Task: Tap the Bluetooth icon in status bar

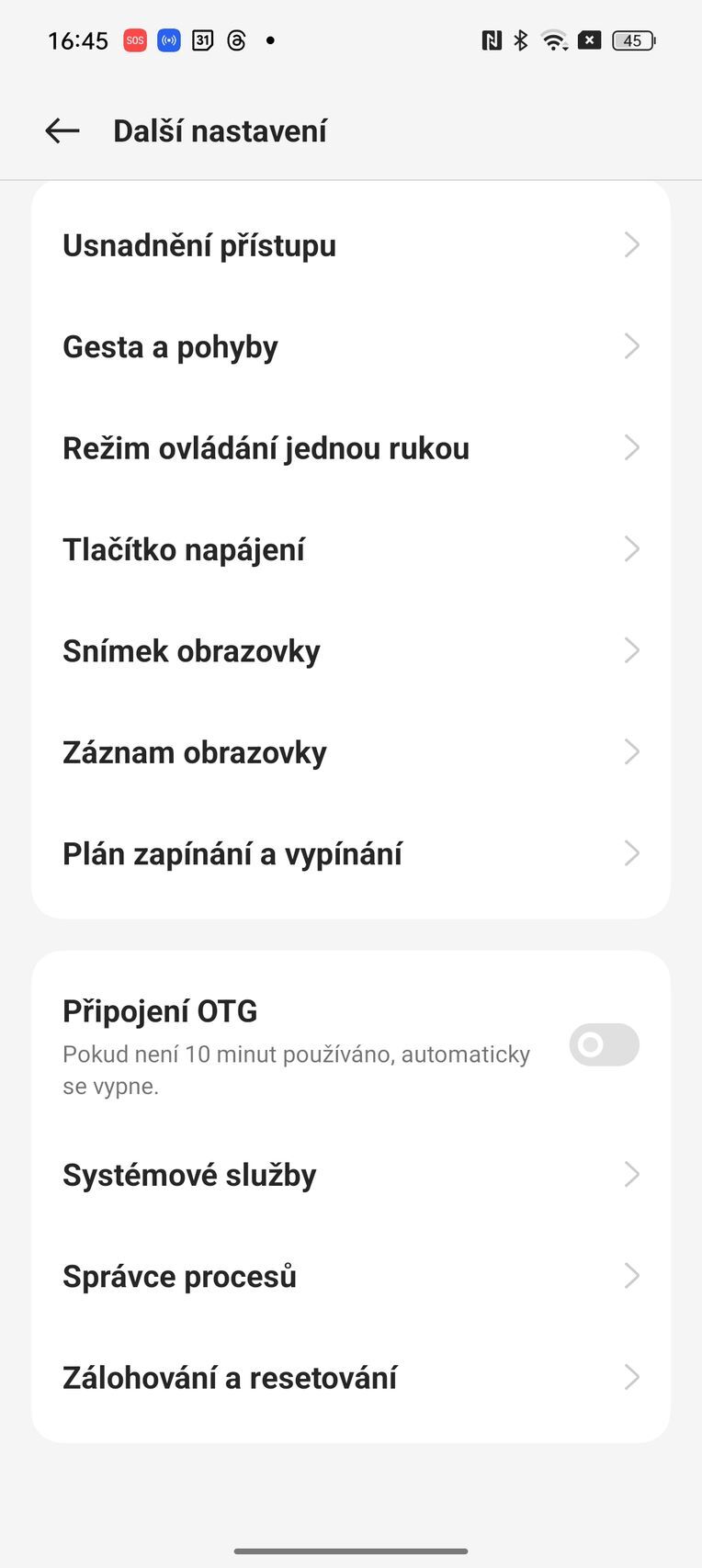Action: tap(520, 40)
